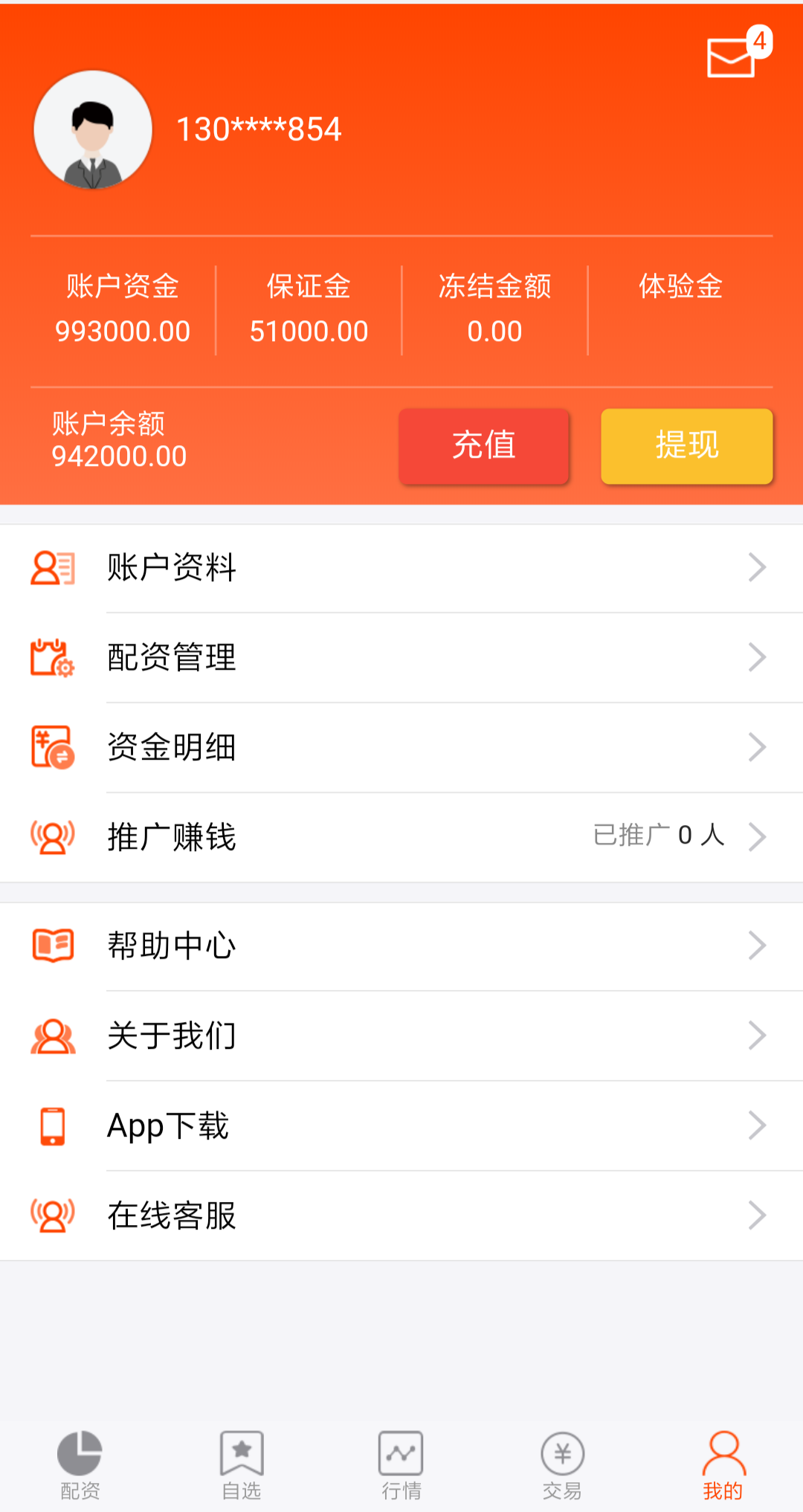Open the messages envelope icon
This screenshot has width=803, height=1512.
(x=732, y=58)
